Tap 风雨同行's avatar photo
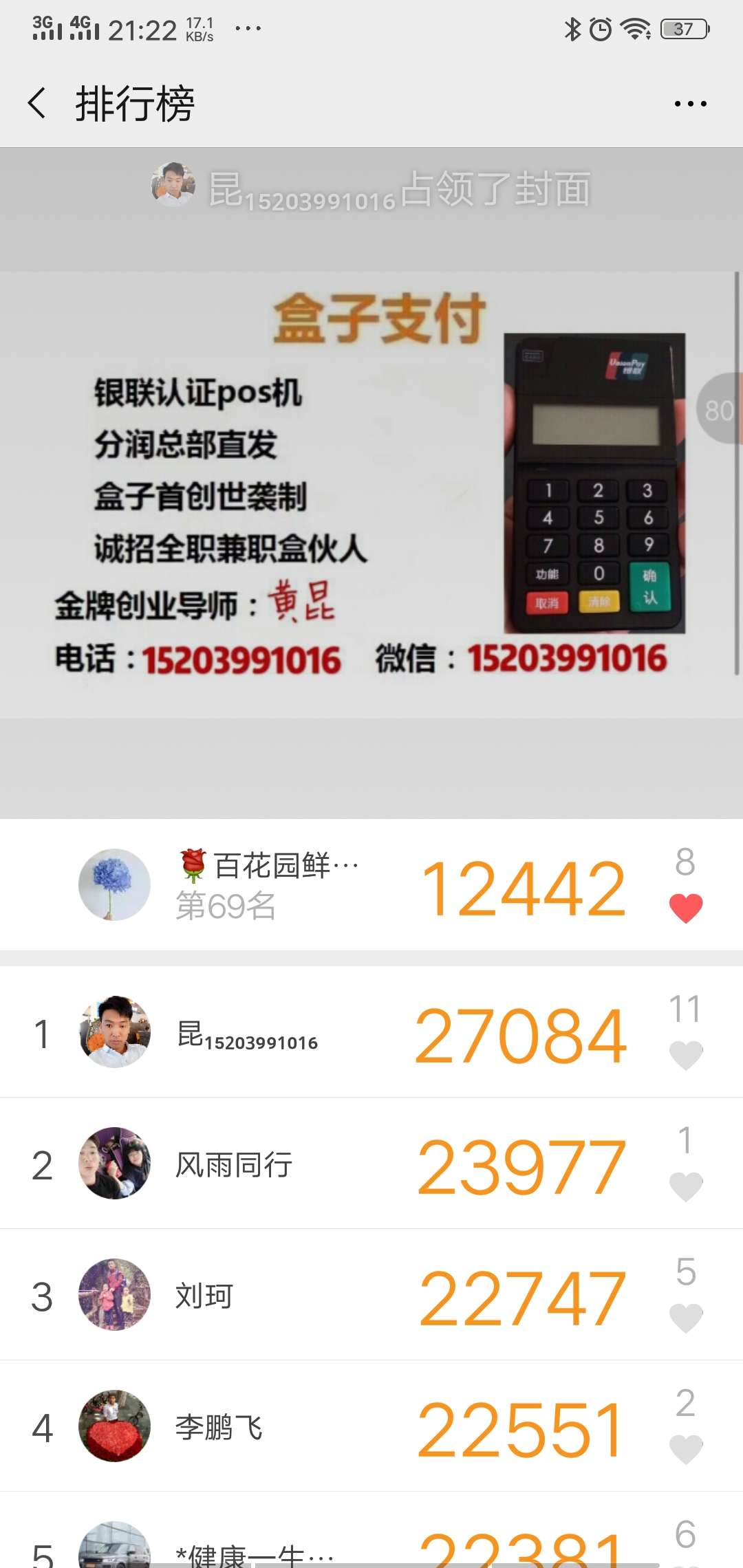Screen dimensions: 743x1568 tap(114, 1164)
